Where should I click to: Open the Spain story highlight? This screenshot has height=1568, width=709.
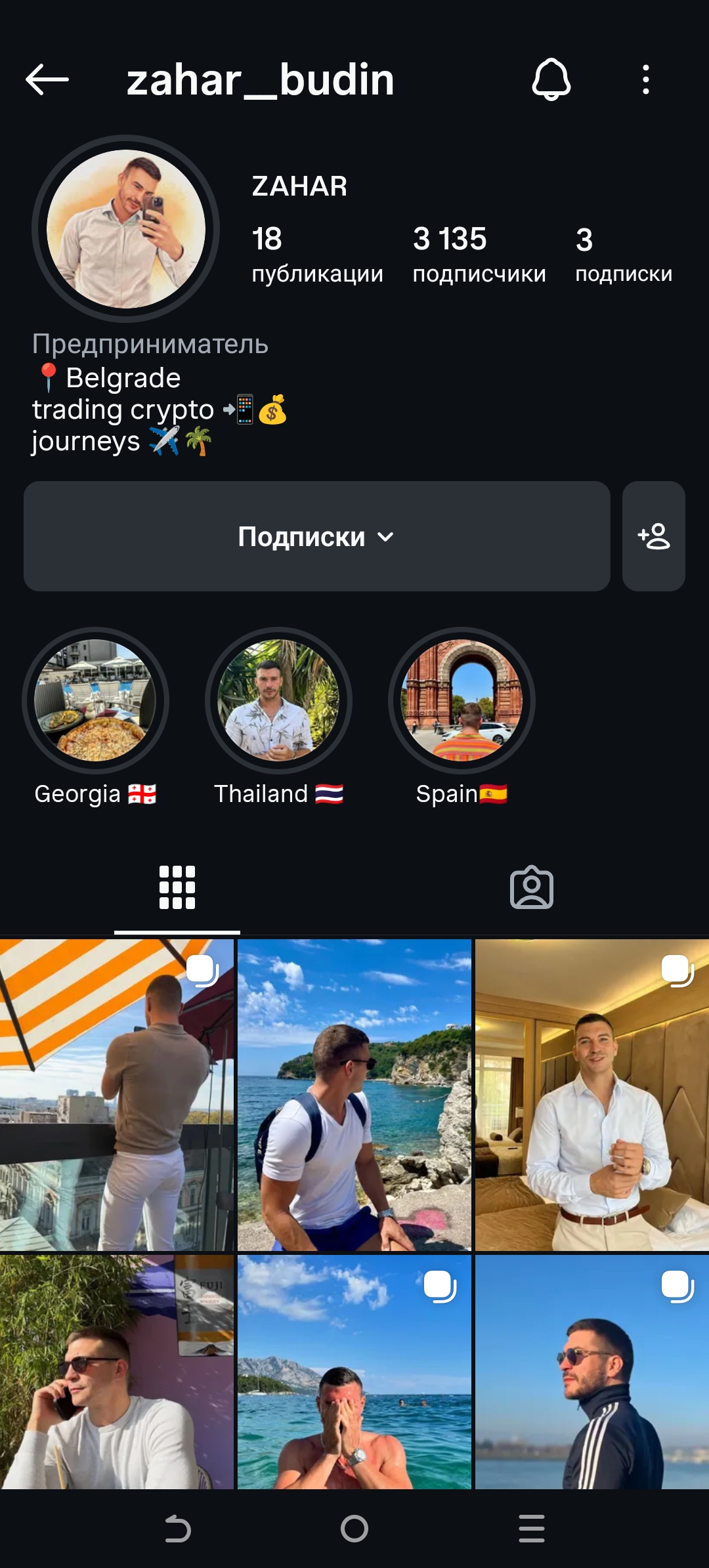462,701
